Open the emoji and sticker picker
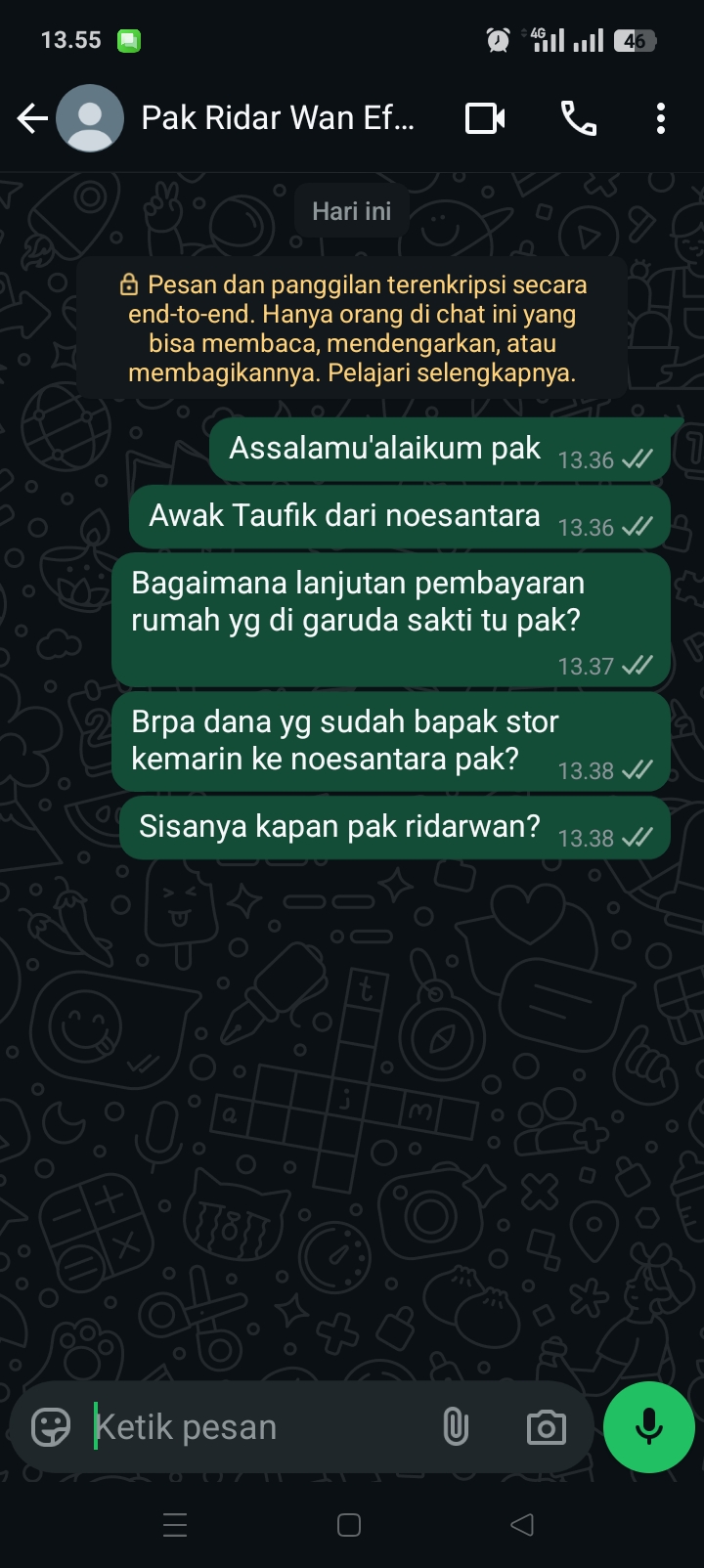This screenshot has width=704, height=1568. point(51,1427)
